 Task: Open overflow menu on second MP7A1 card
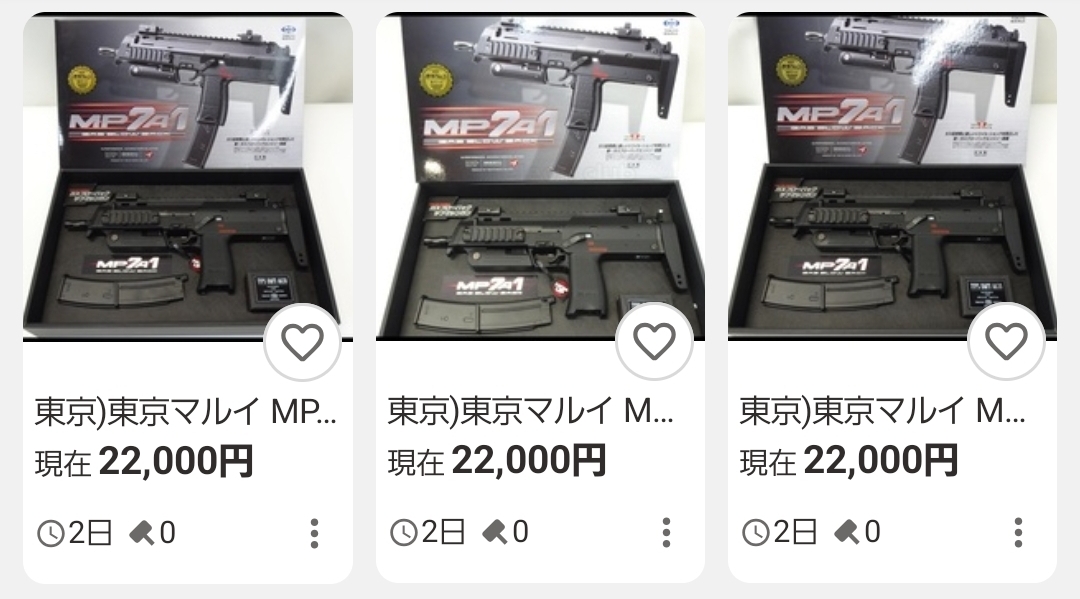666,533
